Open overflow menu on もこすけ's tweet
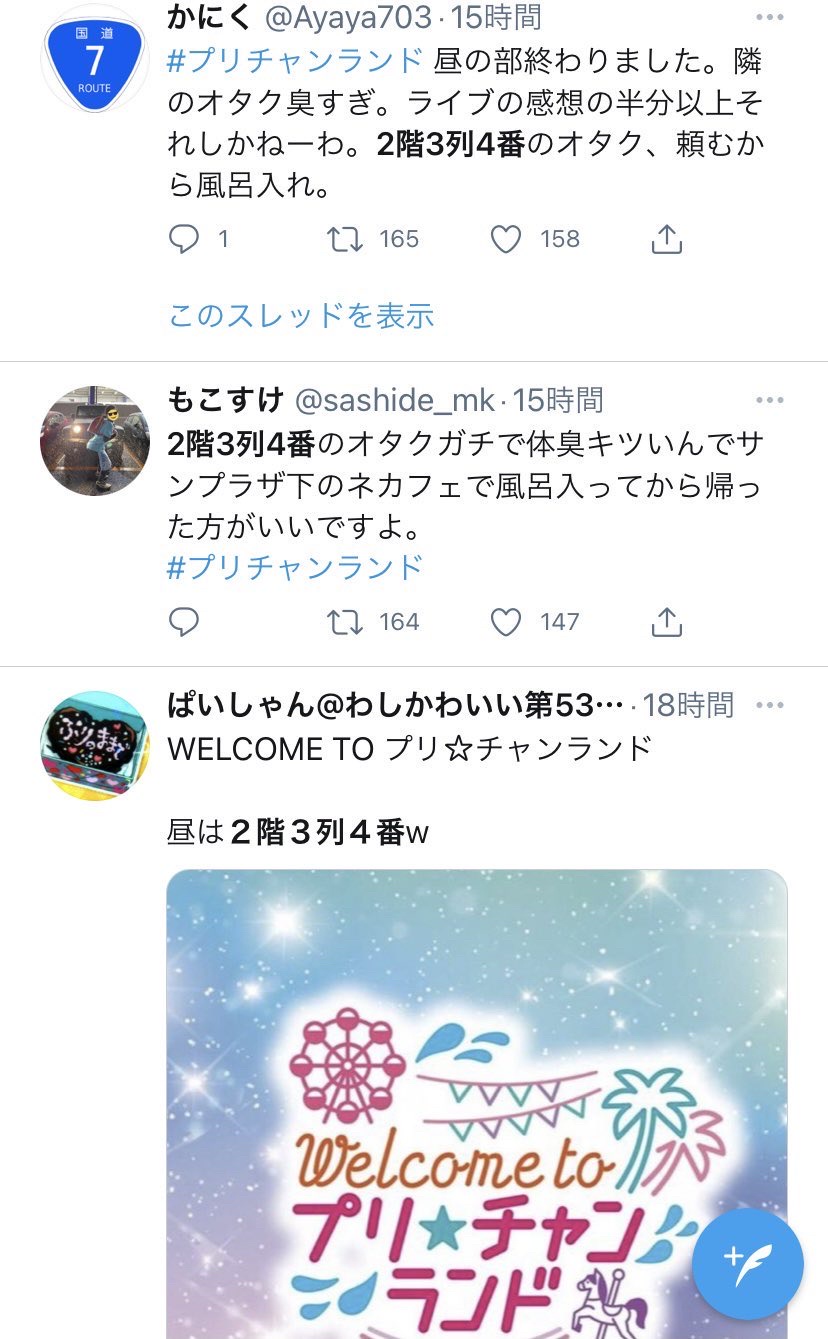828x1339 pixels. point(769,401)
